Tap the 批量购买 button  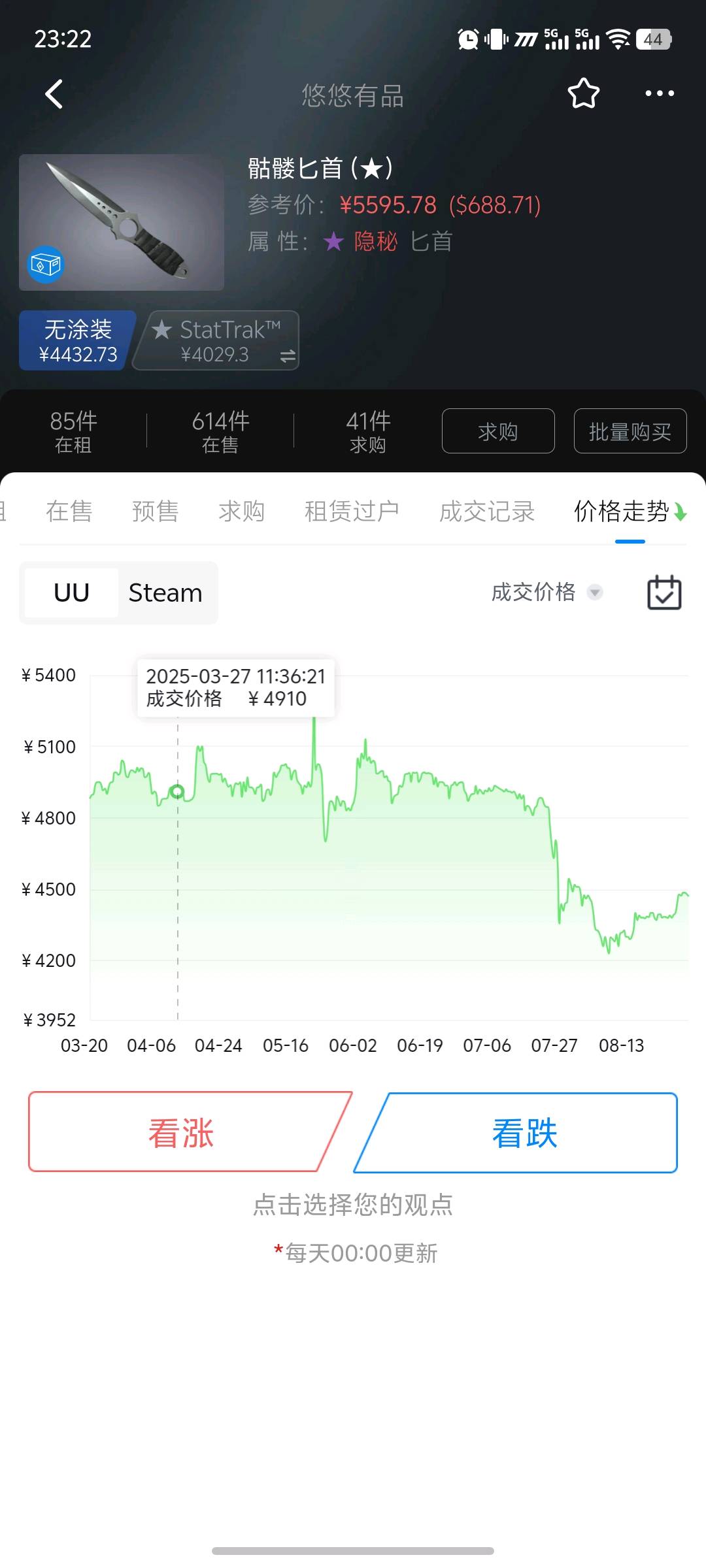(630, 431)
